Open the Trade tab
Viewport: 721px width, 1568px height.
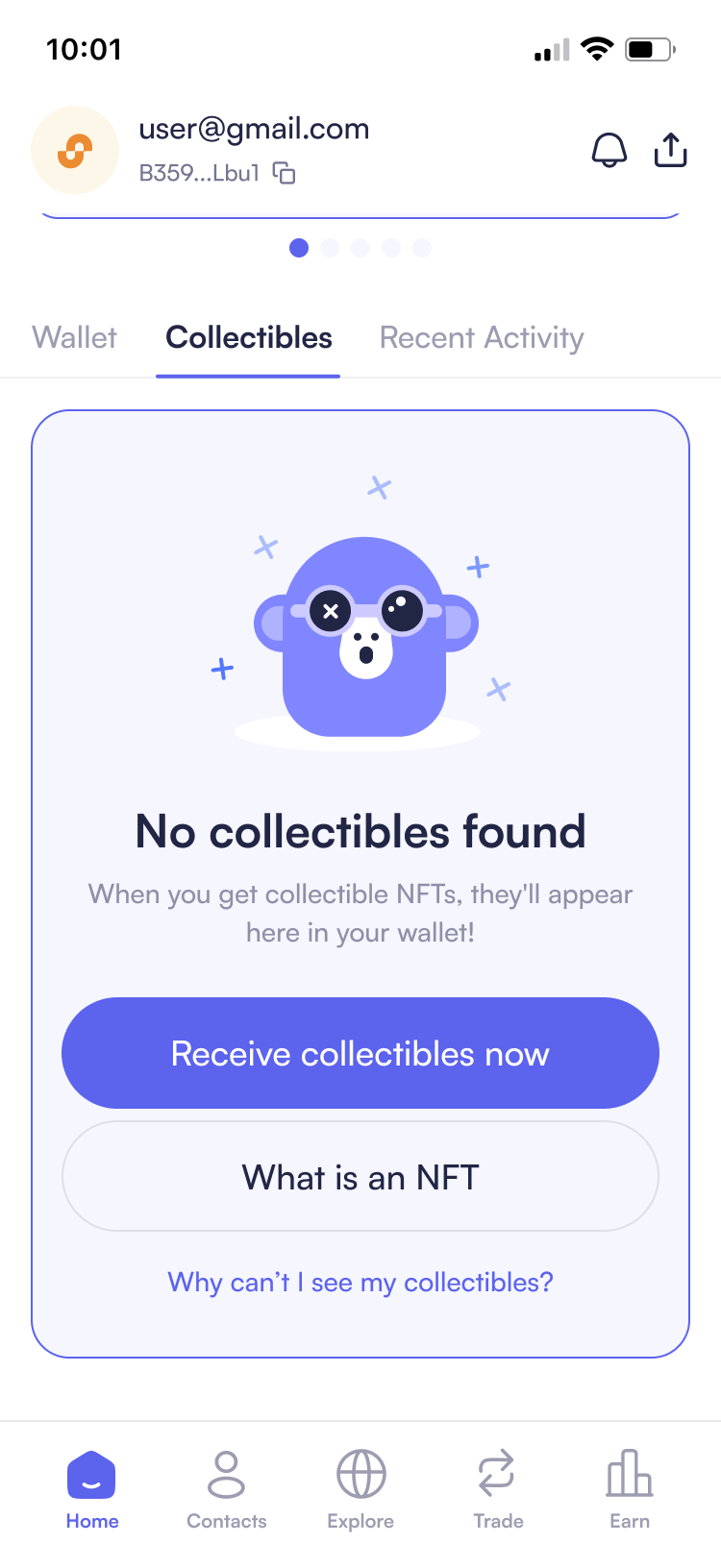[x=497, y=1489]
